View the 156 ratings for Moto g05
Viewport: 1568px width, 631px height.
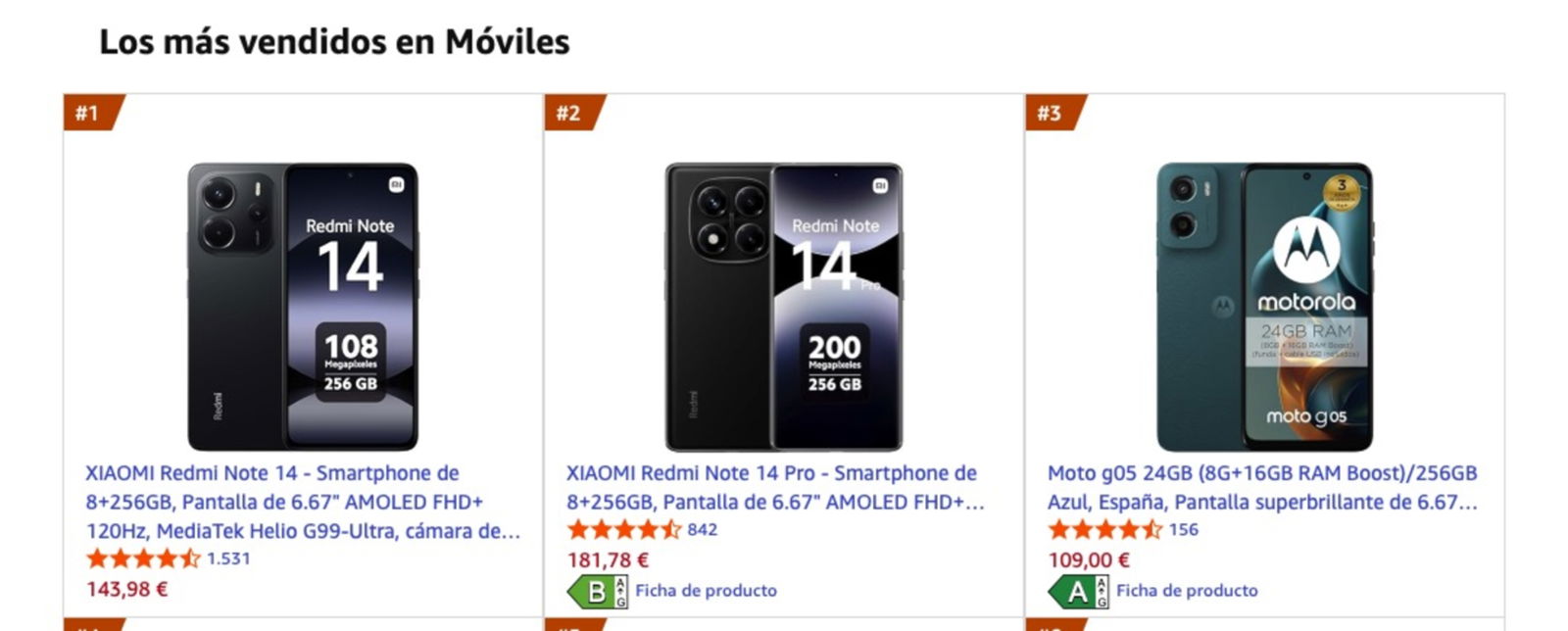1183,530
